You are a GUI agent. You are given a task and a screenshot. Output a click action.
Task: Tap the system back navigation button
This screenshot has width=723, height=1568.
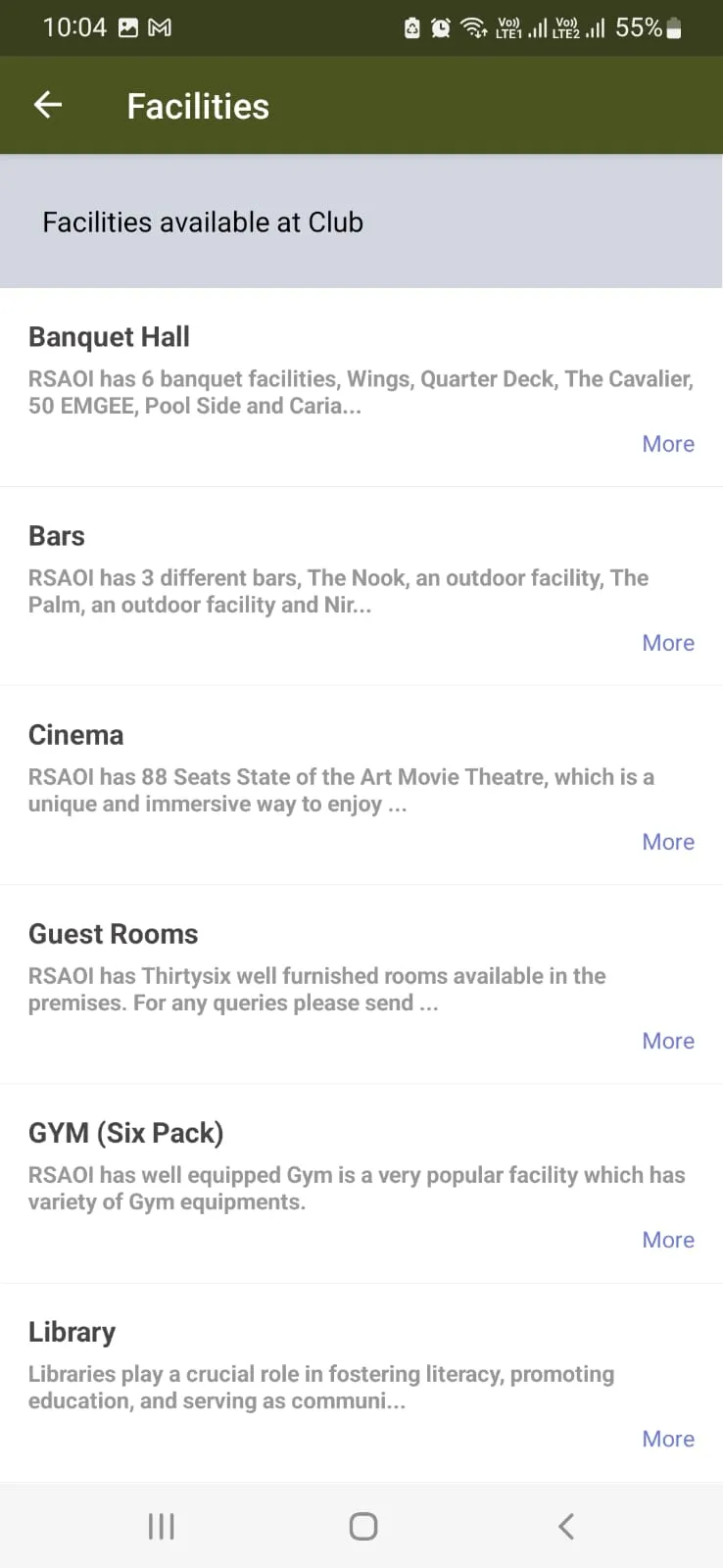coord(565,1525)
